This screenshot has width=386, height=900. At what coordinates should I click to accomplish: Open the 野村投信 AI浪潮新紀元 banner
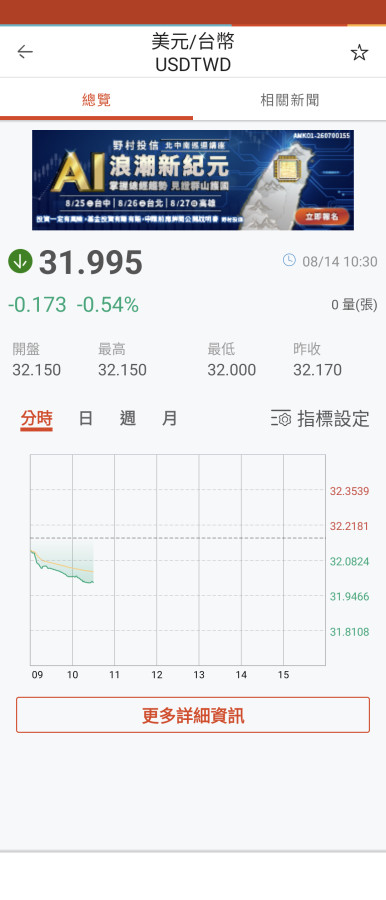pos(193,180)
